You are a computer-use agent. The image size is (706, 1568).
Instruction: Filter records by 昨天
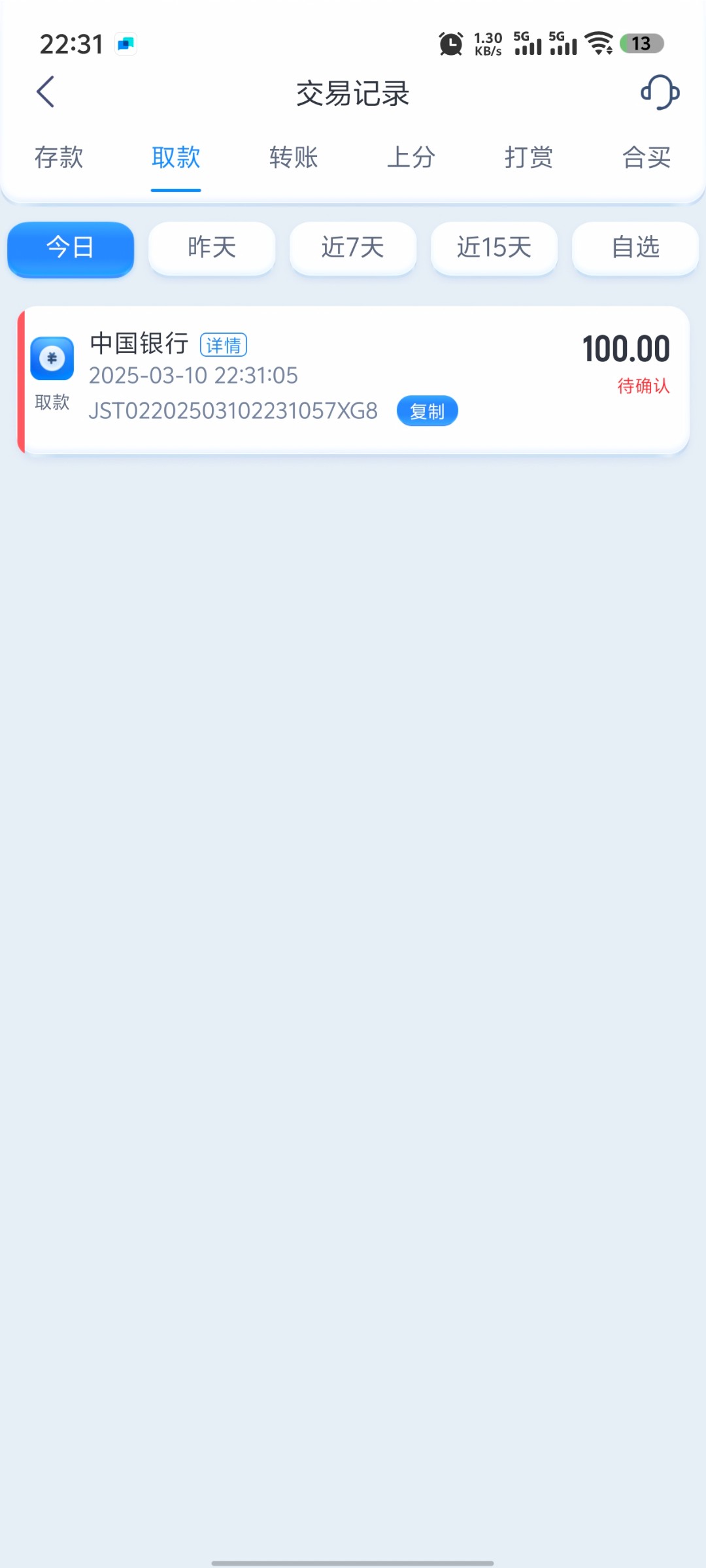pos(212,248)
